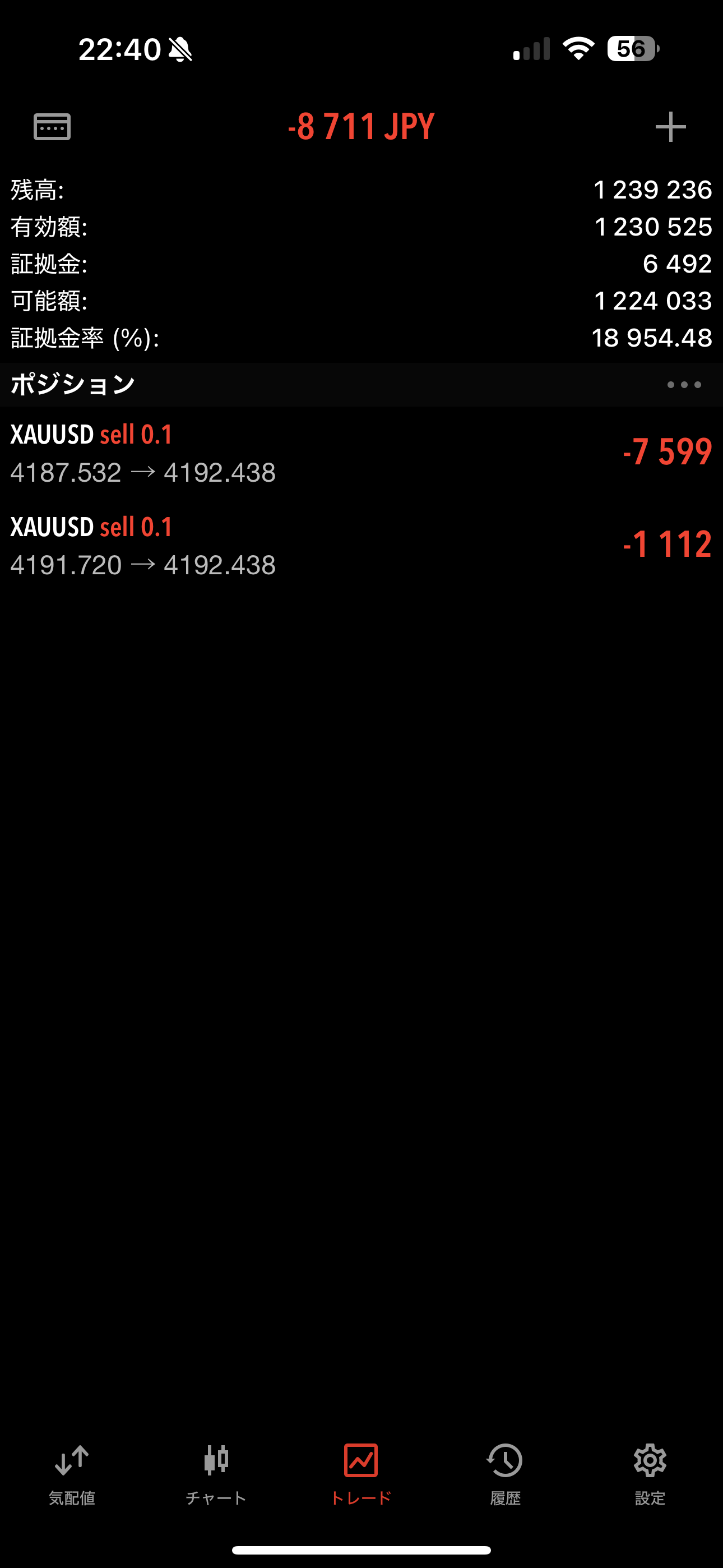Switch to the 気配値 quotes tab

pyautogui.click(x=72, y=1474)
